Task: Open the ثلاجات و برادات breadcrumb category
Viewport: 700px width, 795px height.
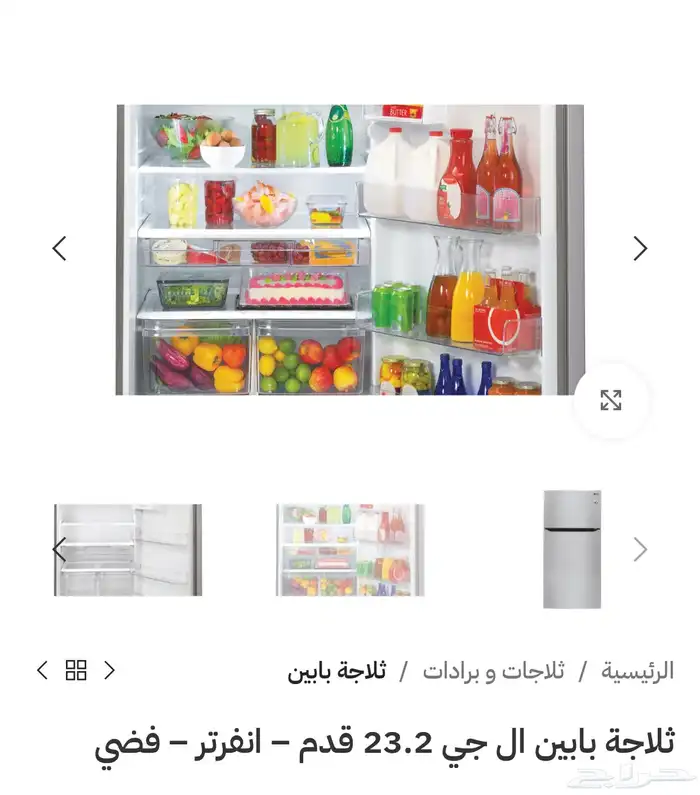Action: click(493, 671)
